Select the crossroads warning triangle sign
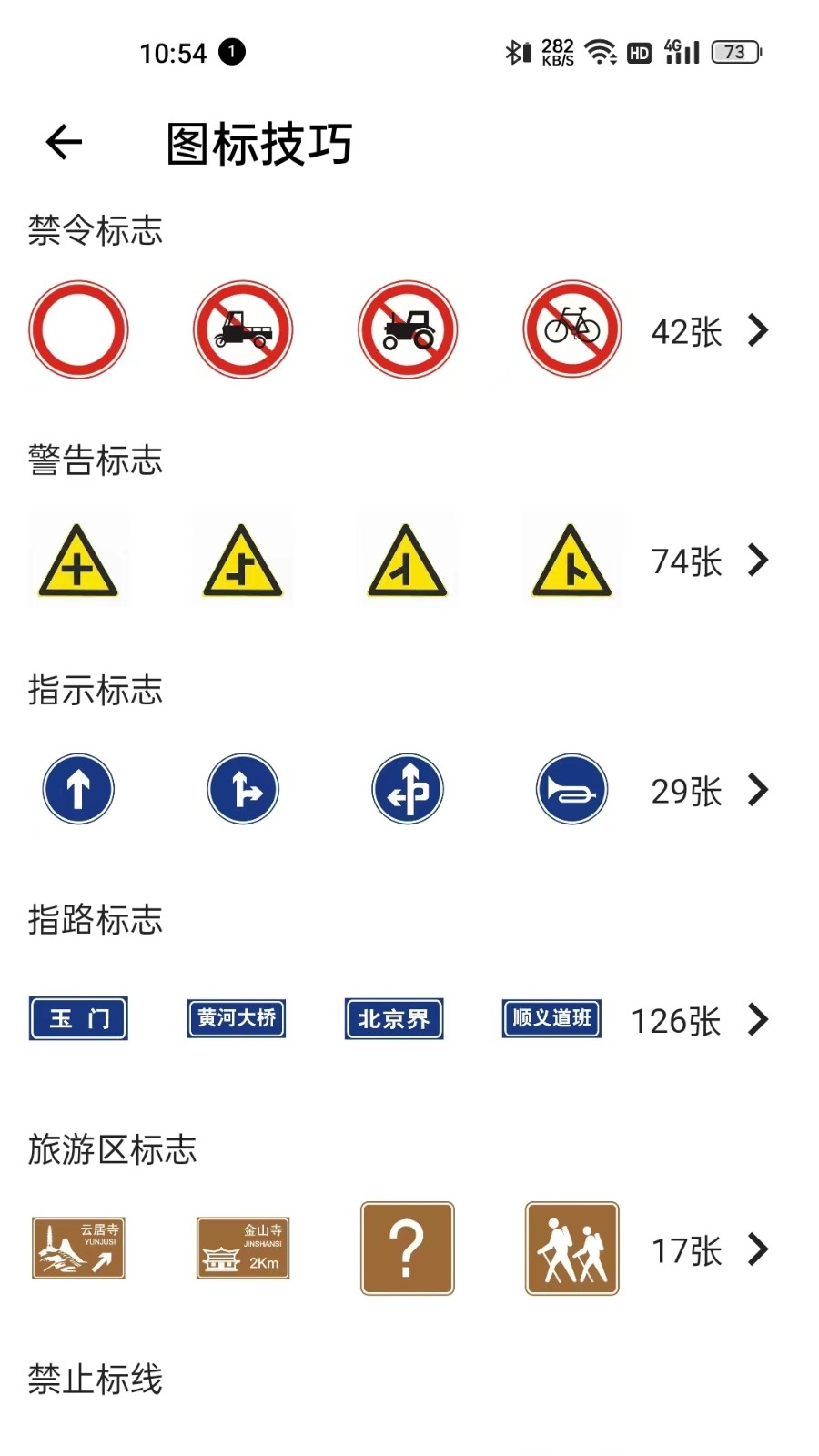819x1456 pixels. pyautogui.click(x=78, y=561)
